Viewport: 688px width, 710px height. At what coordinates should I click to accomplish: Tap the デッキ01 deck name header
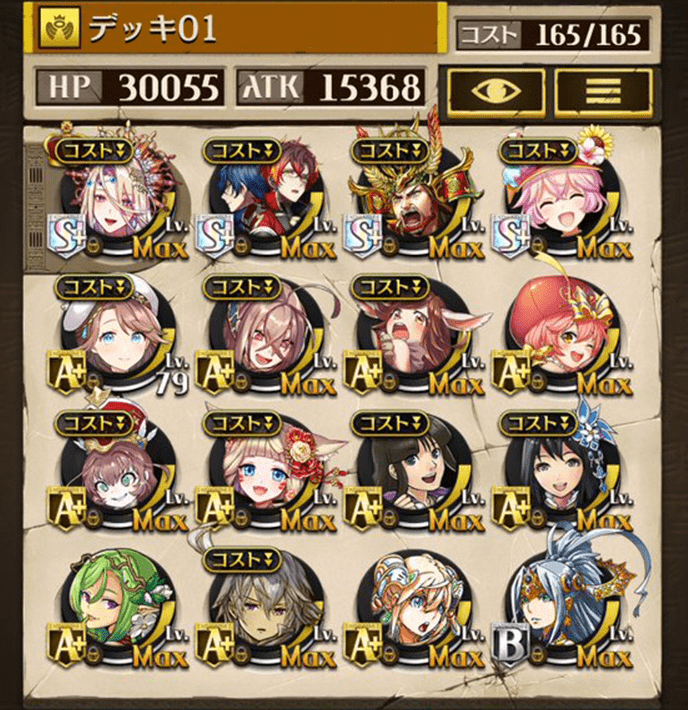(240, 28)
